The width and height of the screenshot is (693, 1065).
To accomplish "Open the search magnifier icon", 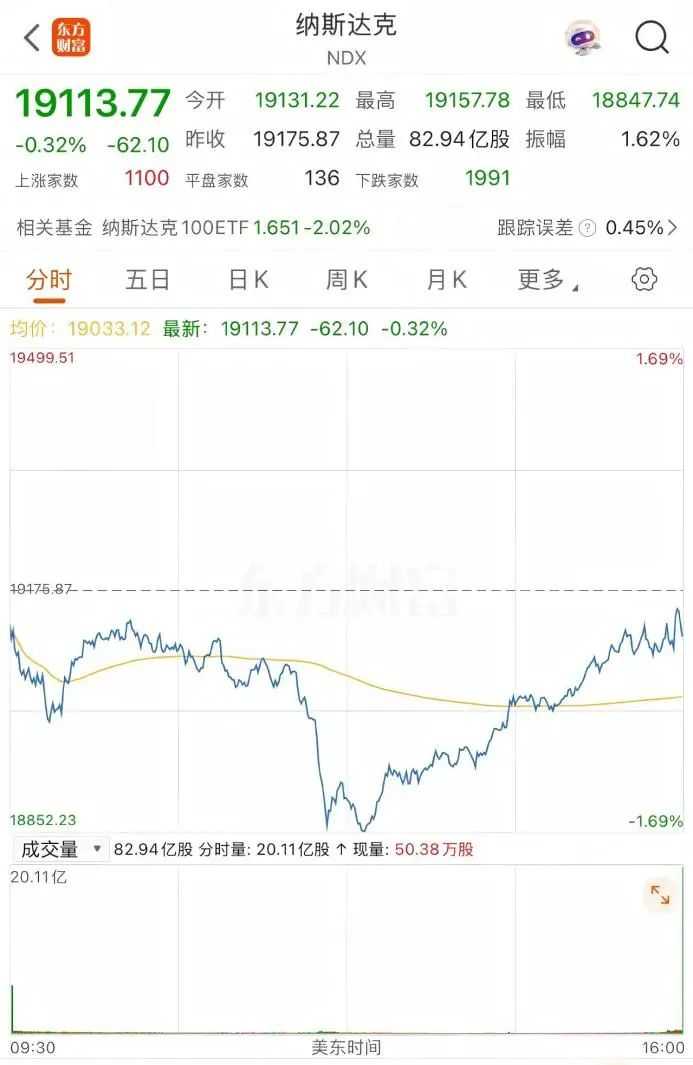I will [x=652, y=38].
